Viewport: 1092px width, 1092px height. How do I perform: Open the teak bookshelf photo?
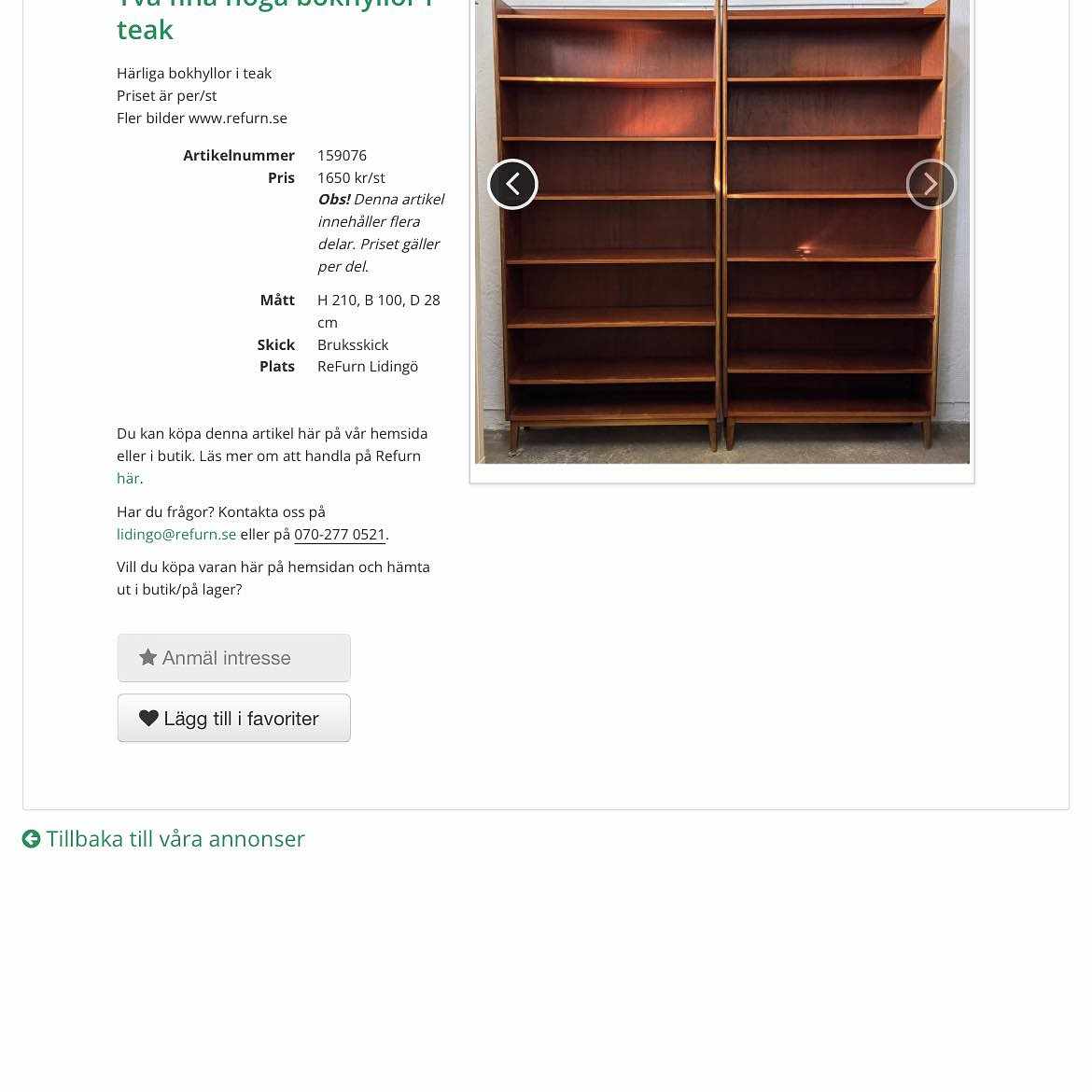(721, 308)
